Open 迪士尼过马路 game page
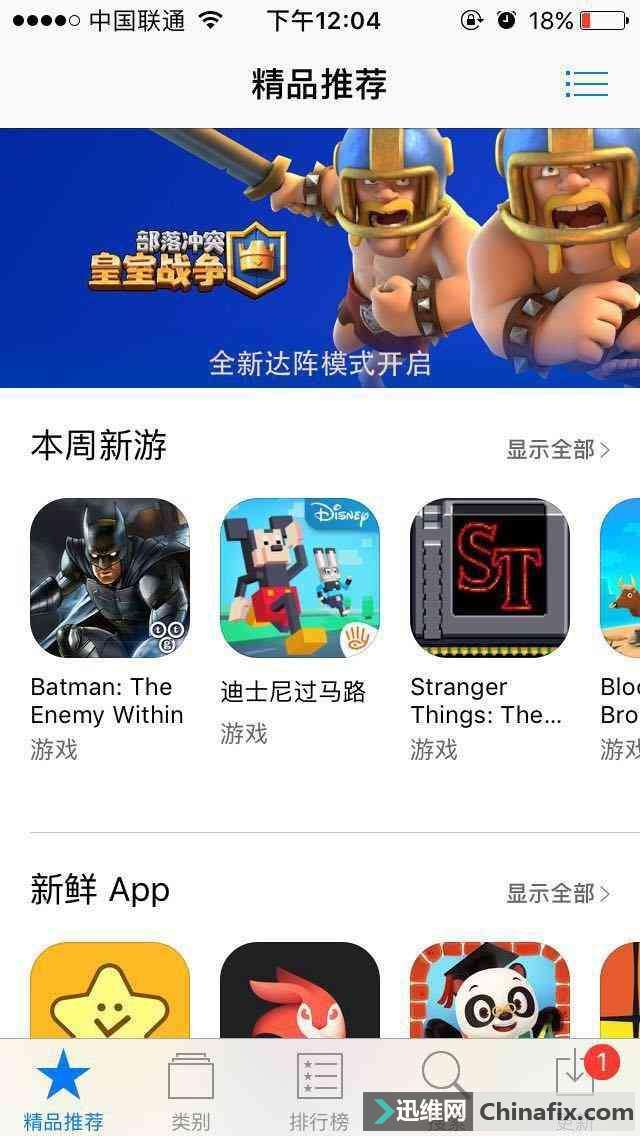 [x=300, y=577]
